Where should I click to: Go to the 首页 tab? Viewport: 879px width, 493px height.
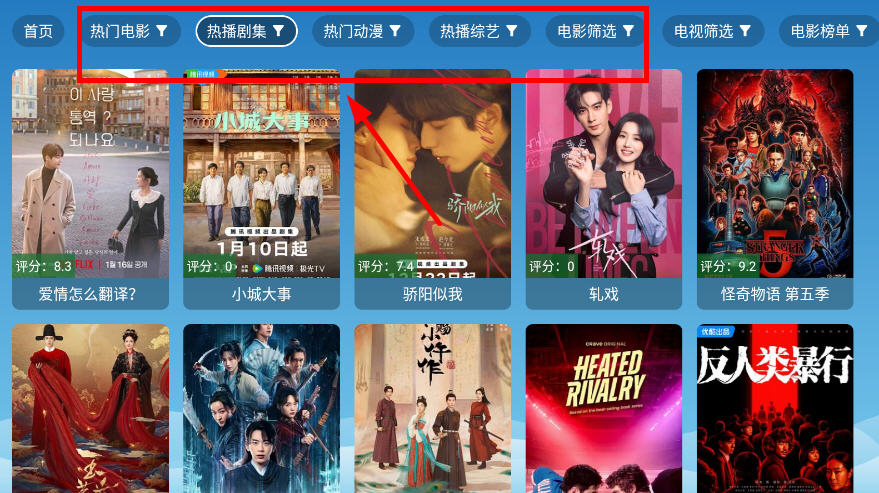[x=38, y=31]
